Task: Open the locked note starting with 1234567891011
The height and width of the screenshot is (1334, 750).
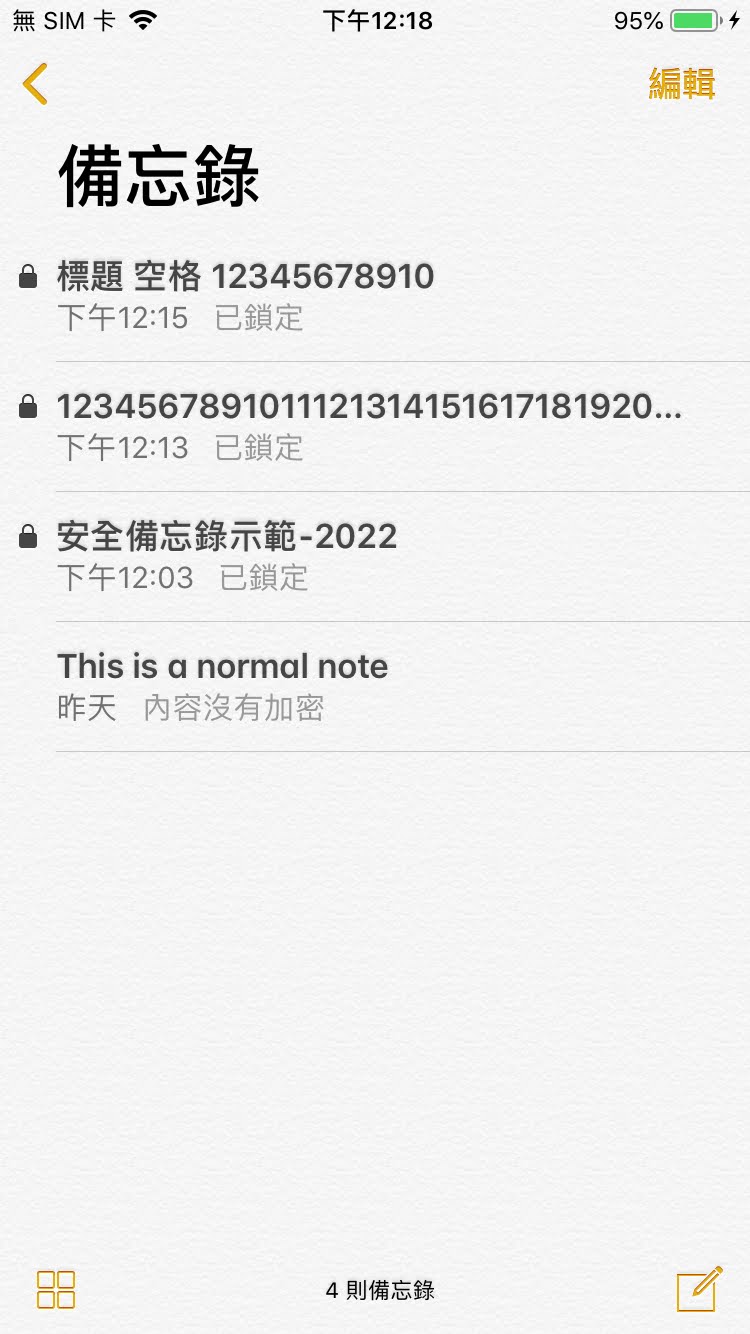Action: [375, 427]
